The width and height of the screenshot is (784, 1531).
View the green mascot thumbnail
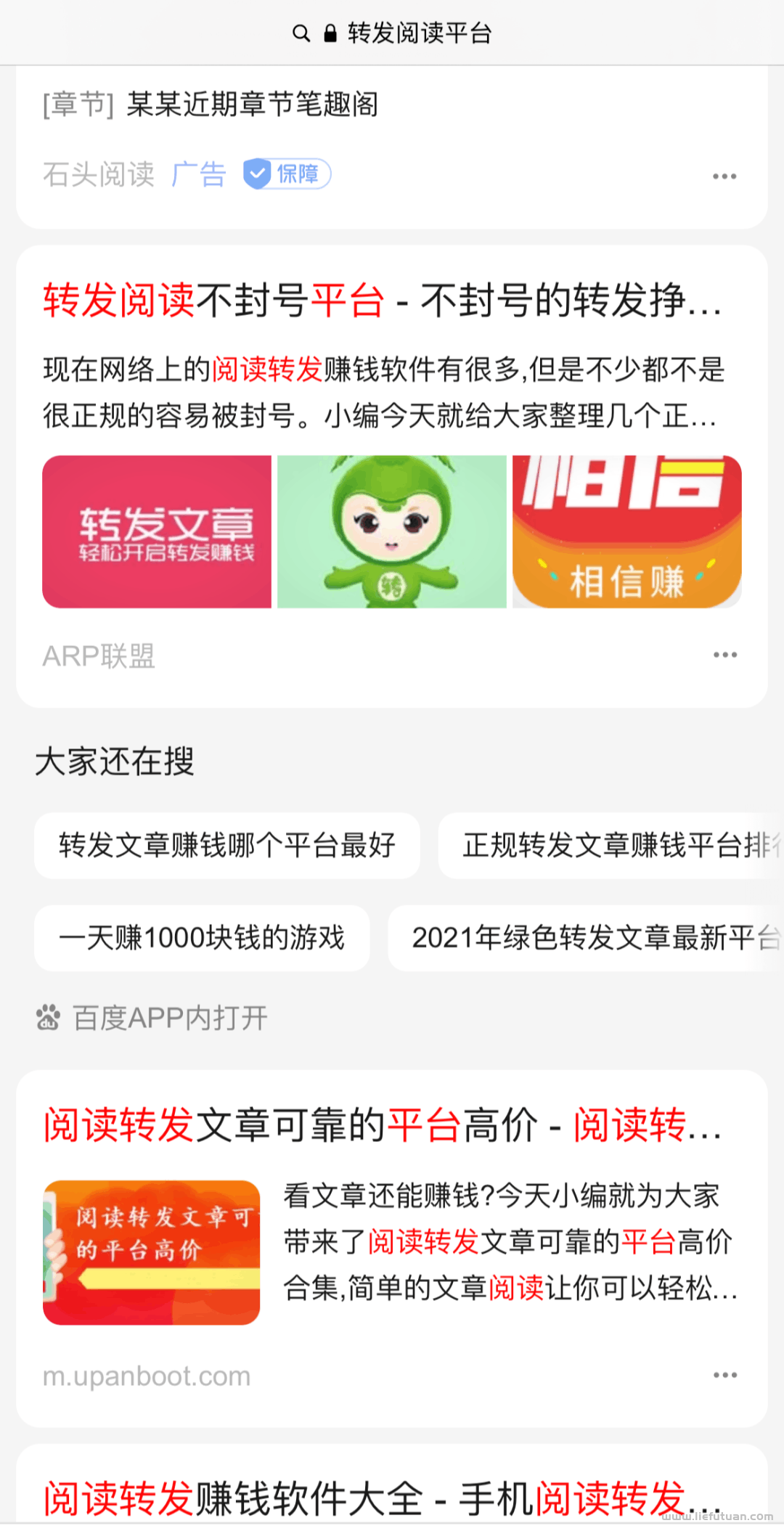pyautogui.click(x=392, y=531)
